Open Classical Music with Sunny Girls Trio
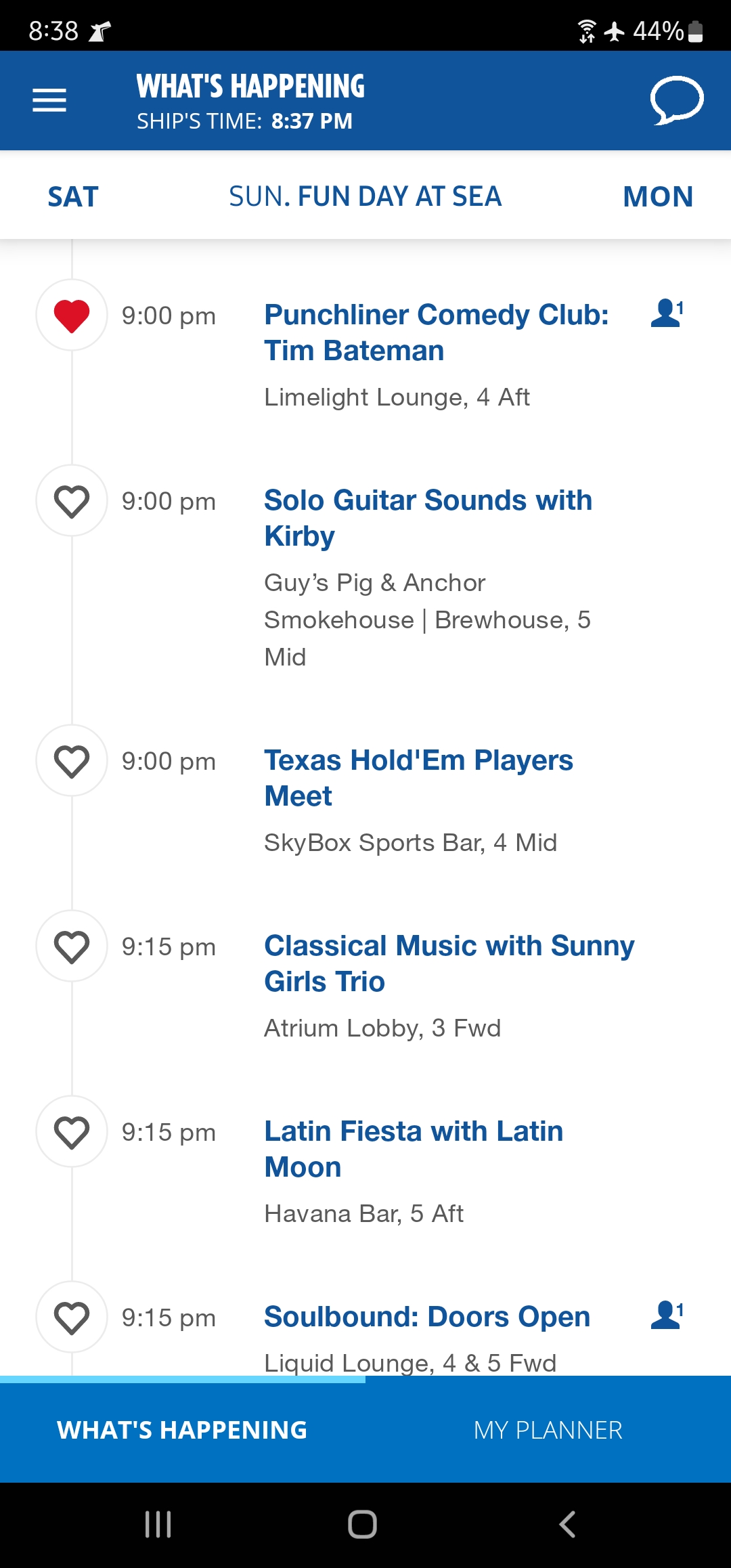 (449, 963)
